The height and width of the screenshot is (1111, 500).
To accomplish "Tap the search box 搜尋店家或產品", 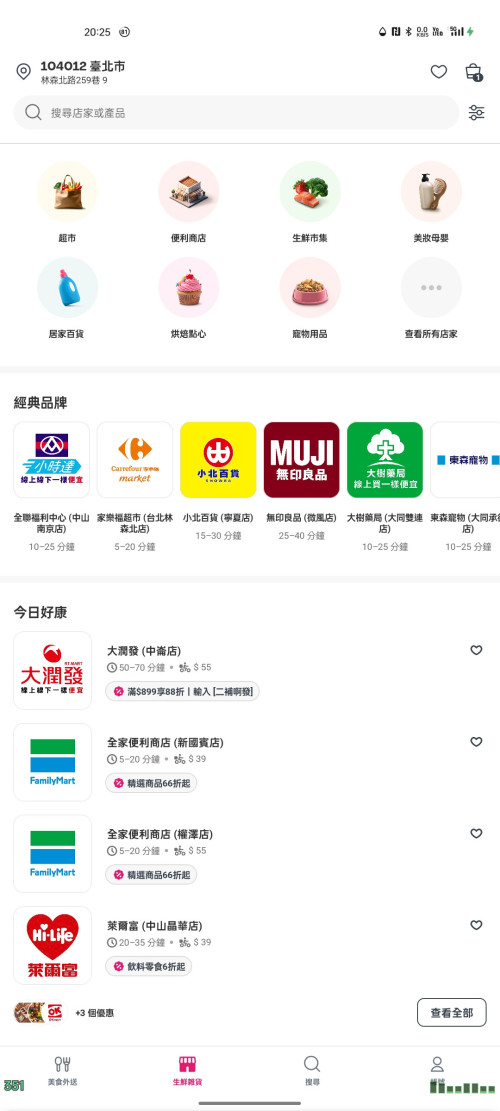I will pyautogui.click(x=237, y=113).
